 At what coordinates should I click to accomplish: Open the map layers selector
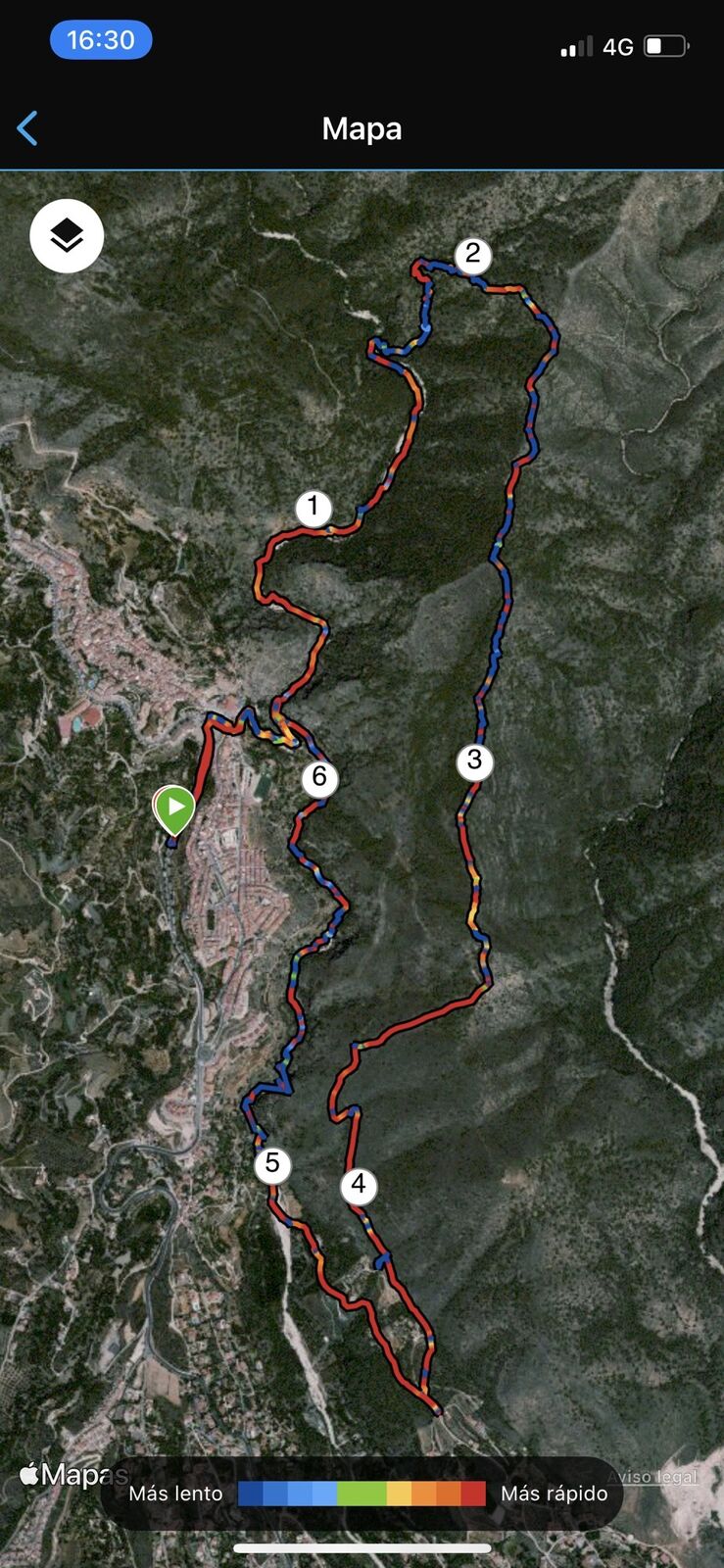coord(67,236)
